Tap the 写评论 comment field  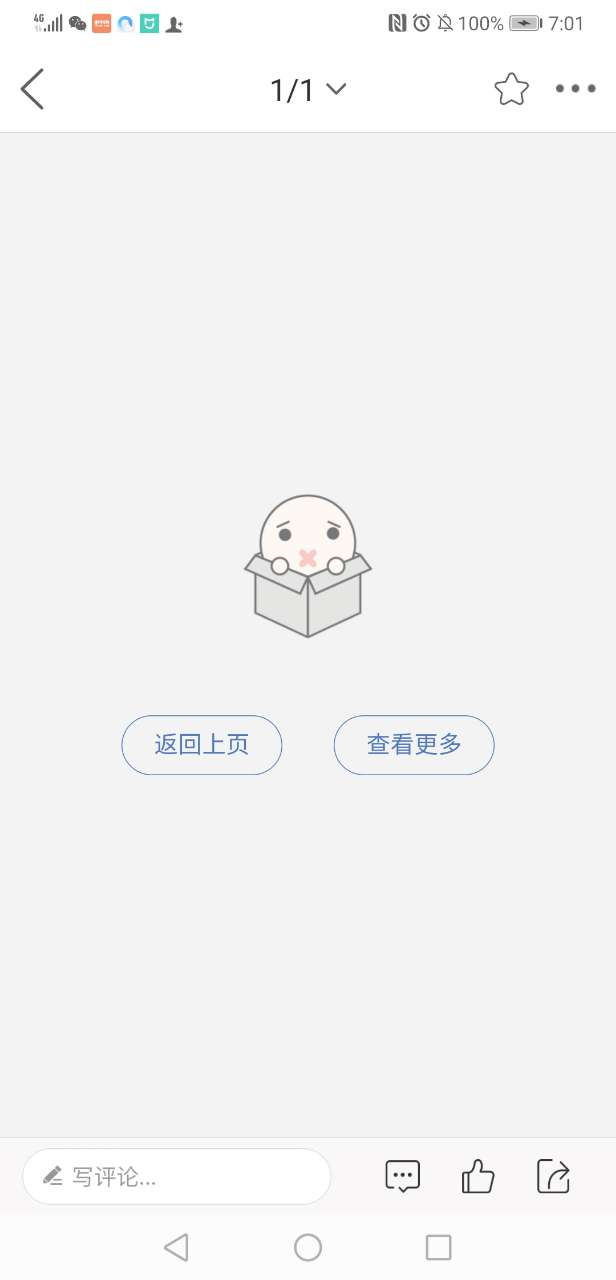[x=177, y=1177]
